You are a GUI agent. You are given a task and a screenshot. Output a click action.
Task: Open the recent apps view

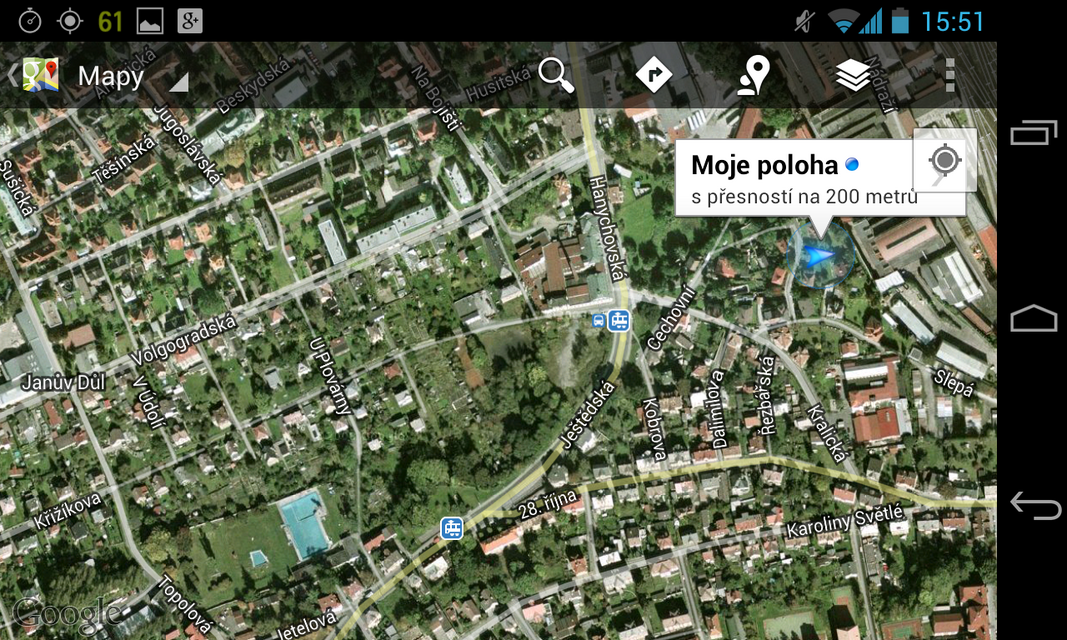pos(1034,132)
